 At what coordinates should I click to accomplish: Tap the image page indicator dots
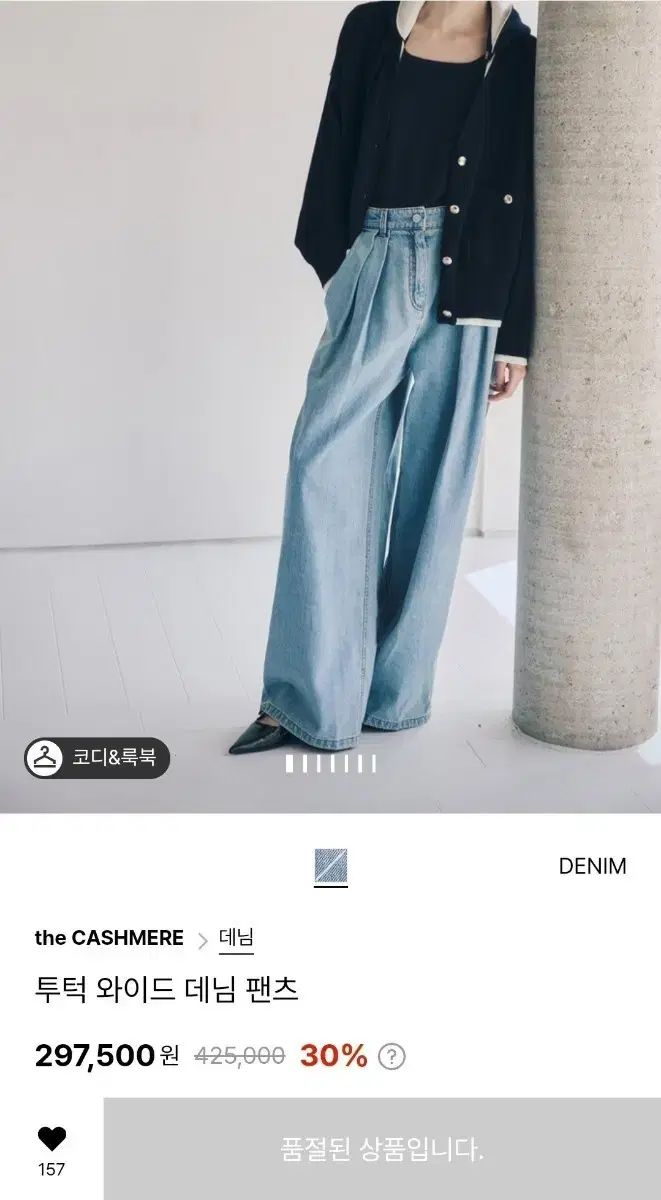pyautogui.click(x=331, y=764)
